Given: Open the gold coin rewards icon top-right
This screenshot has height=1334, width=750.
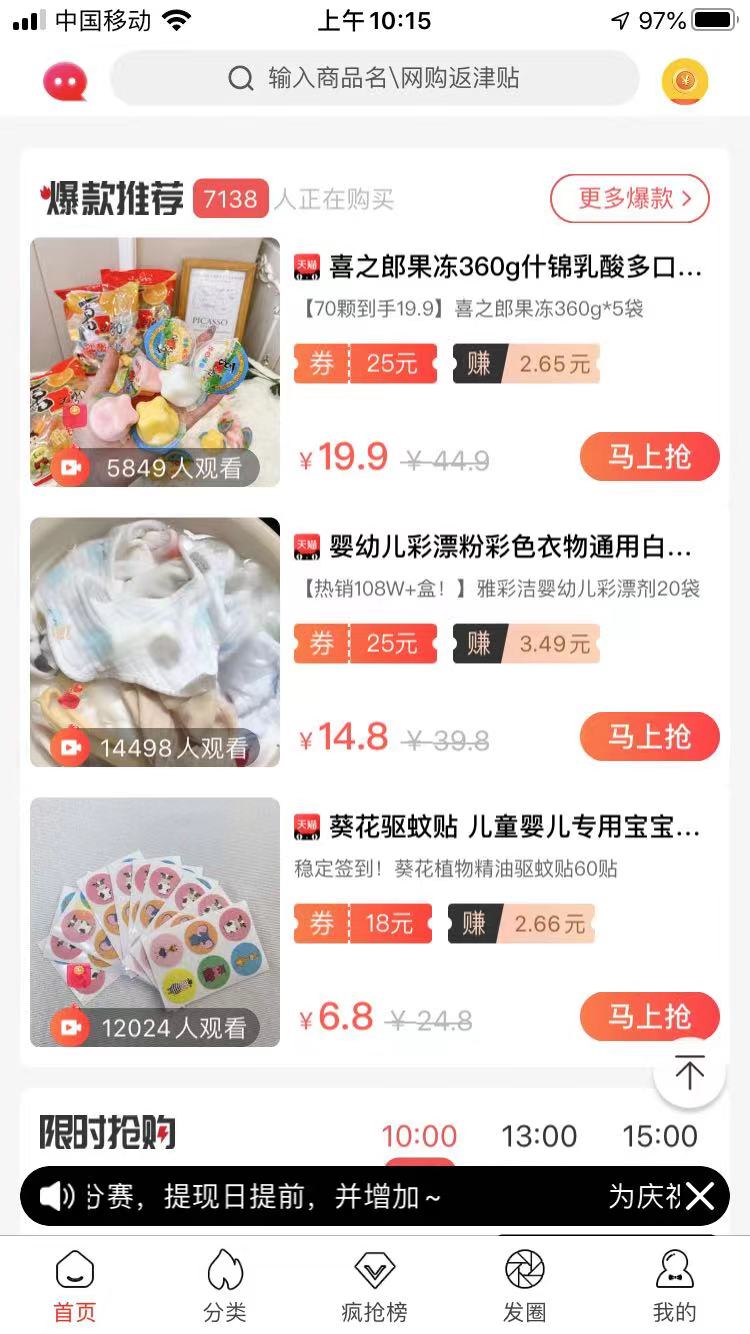Looking at the screenshot, I should point(684,79).
